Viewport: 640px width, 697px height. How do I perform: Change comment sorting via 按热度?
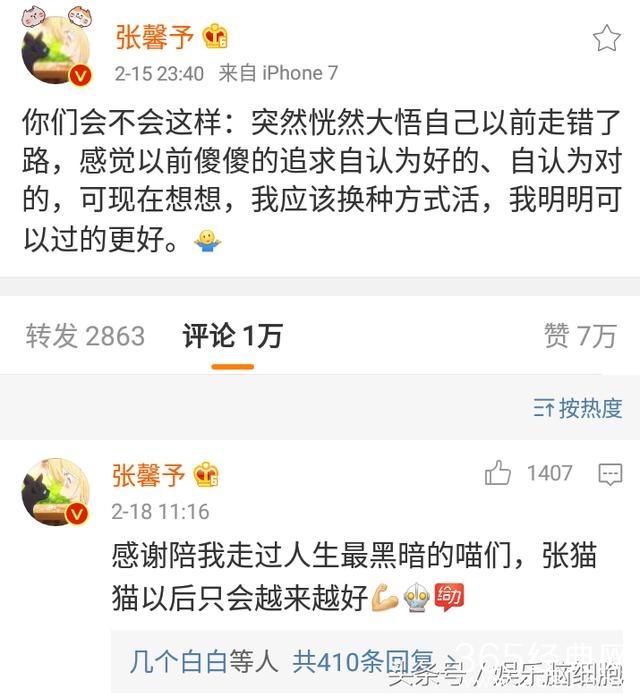[578, 408]
